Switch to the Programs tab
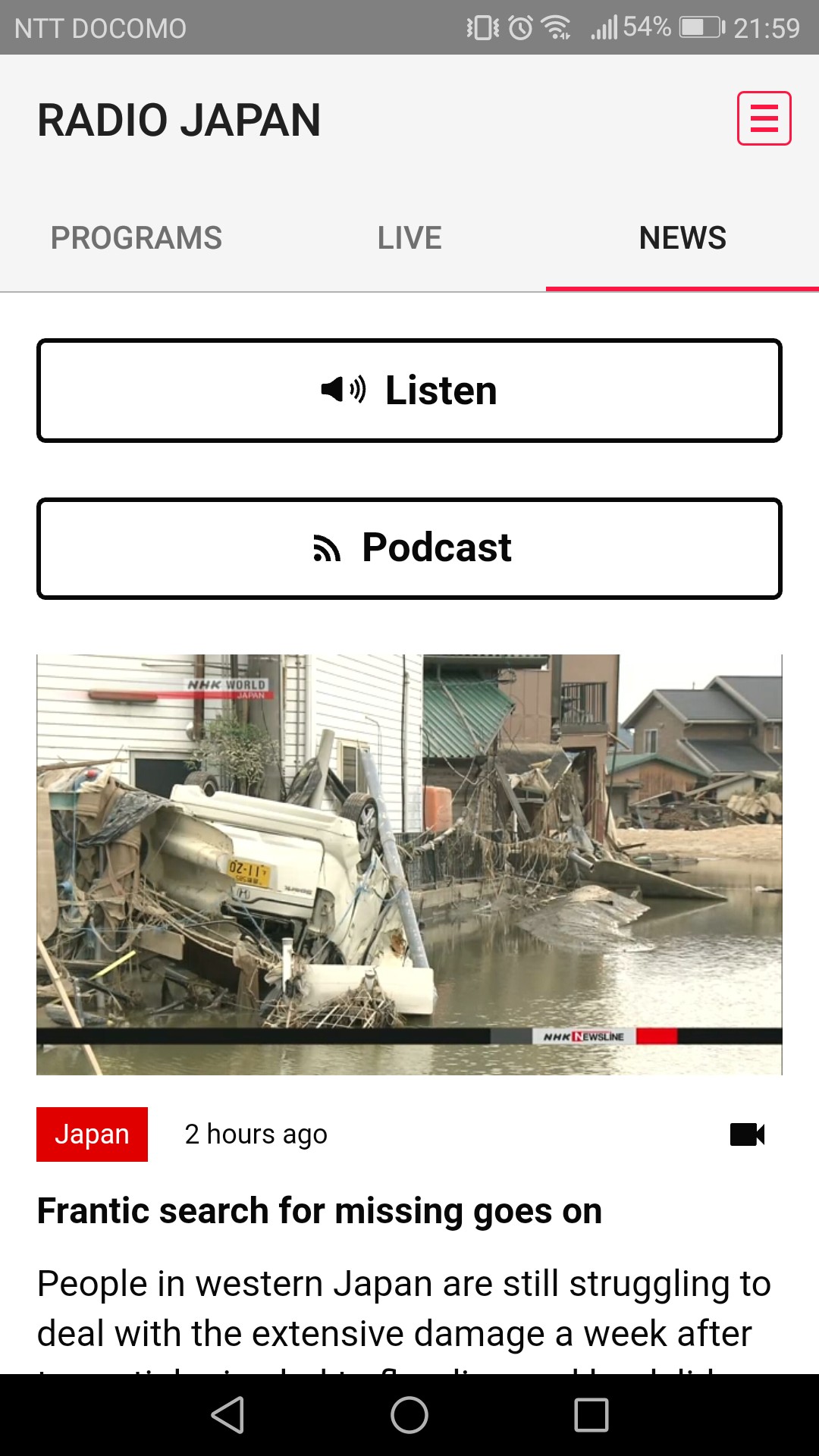The image size is (819, 1456). [136, 238]
